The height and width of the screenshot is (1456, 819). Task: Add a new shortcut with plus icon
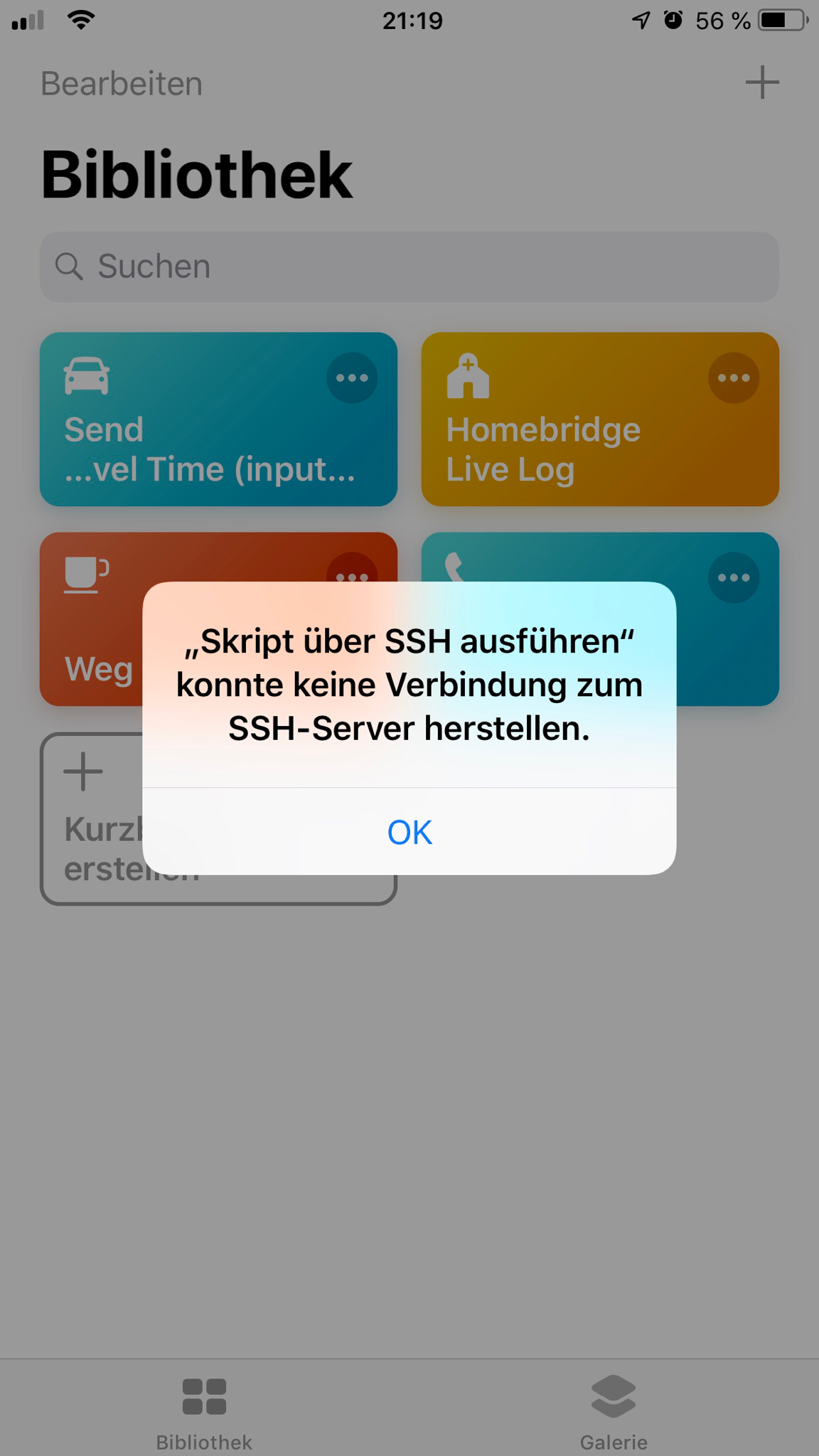click(x=762, y=82)
